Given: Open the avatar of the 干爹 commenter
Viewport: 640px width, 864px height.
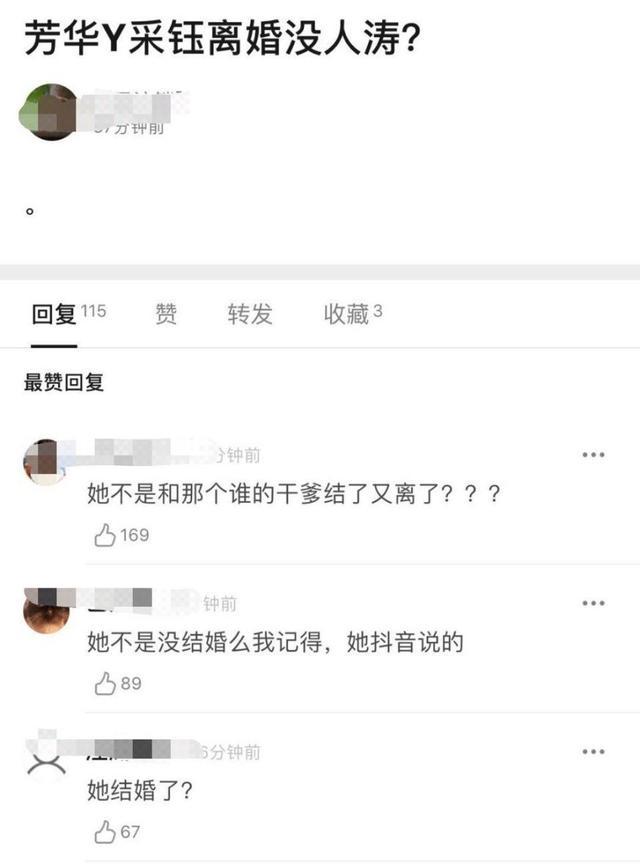Looking at the screenshot, I should 45,462.
